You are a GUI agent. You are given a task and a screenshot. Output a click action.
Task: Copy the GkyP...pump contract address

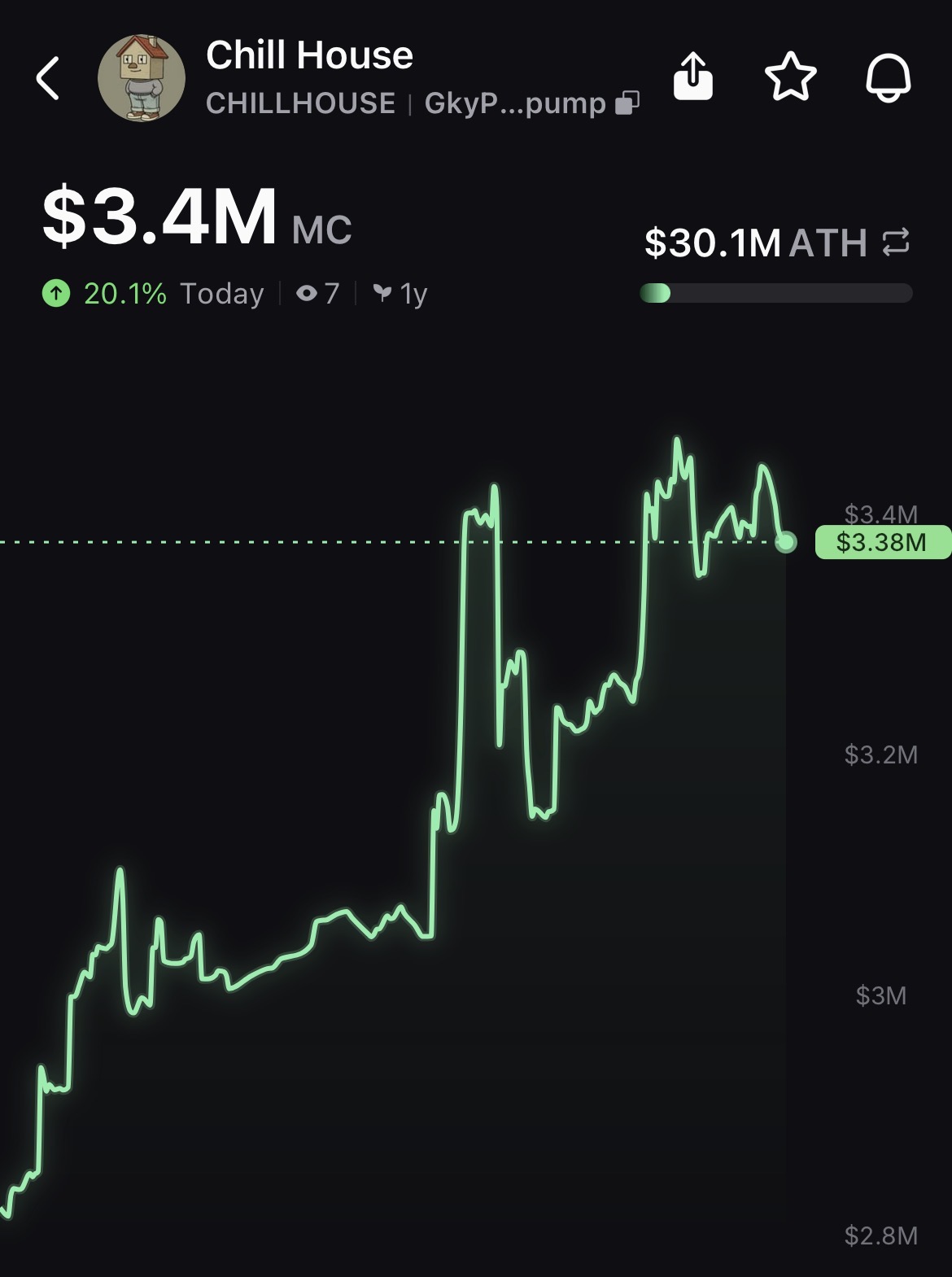coord(627,103)
